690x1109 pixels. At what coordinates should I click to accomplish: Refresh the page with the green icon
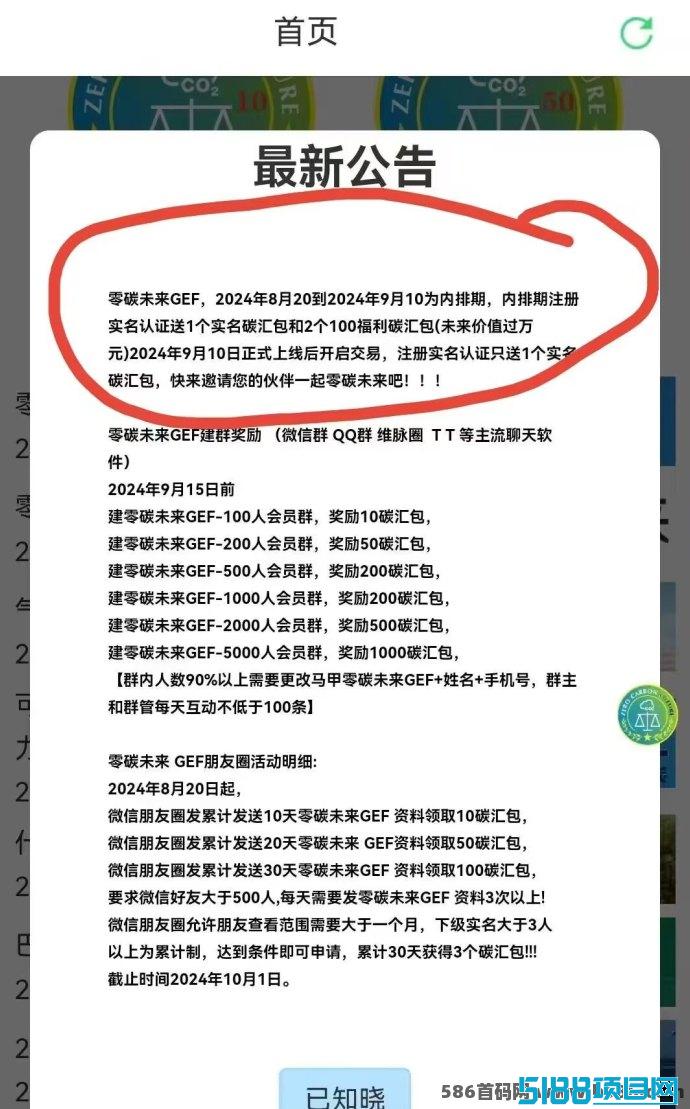[x=636, y=33]
